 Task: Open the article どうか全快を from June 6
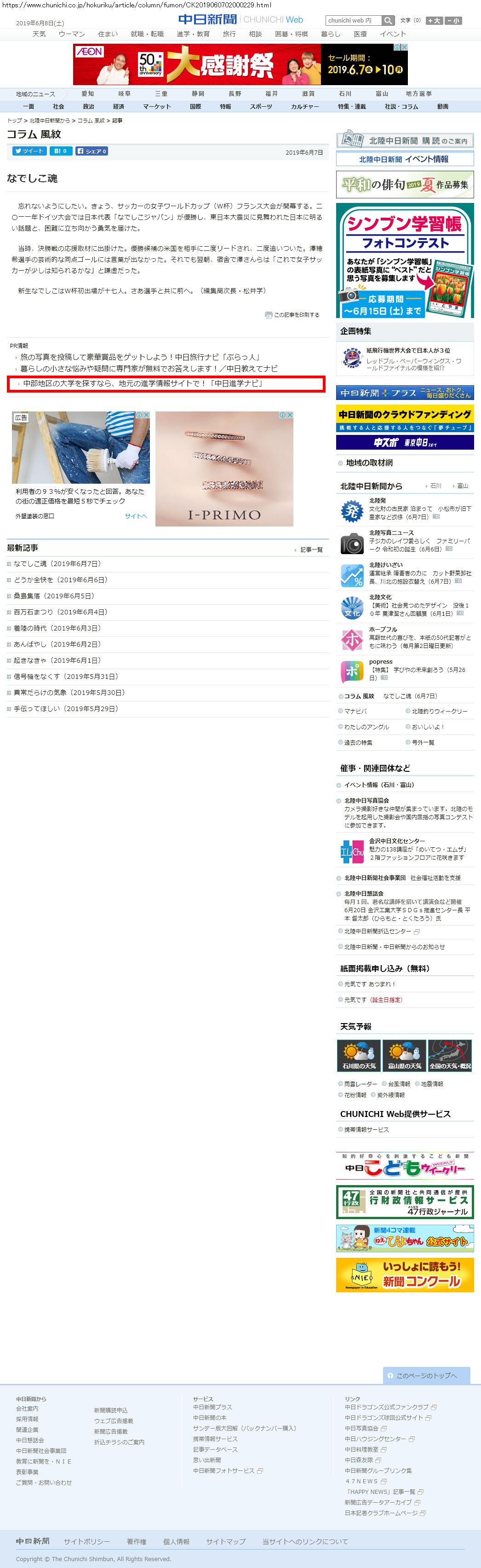tap(60, 580)
